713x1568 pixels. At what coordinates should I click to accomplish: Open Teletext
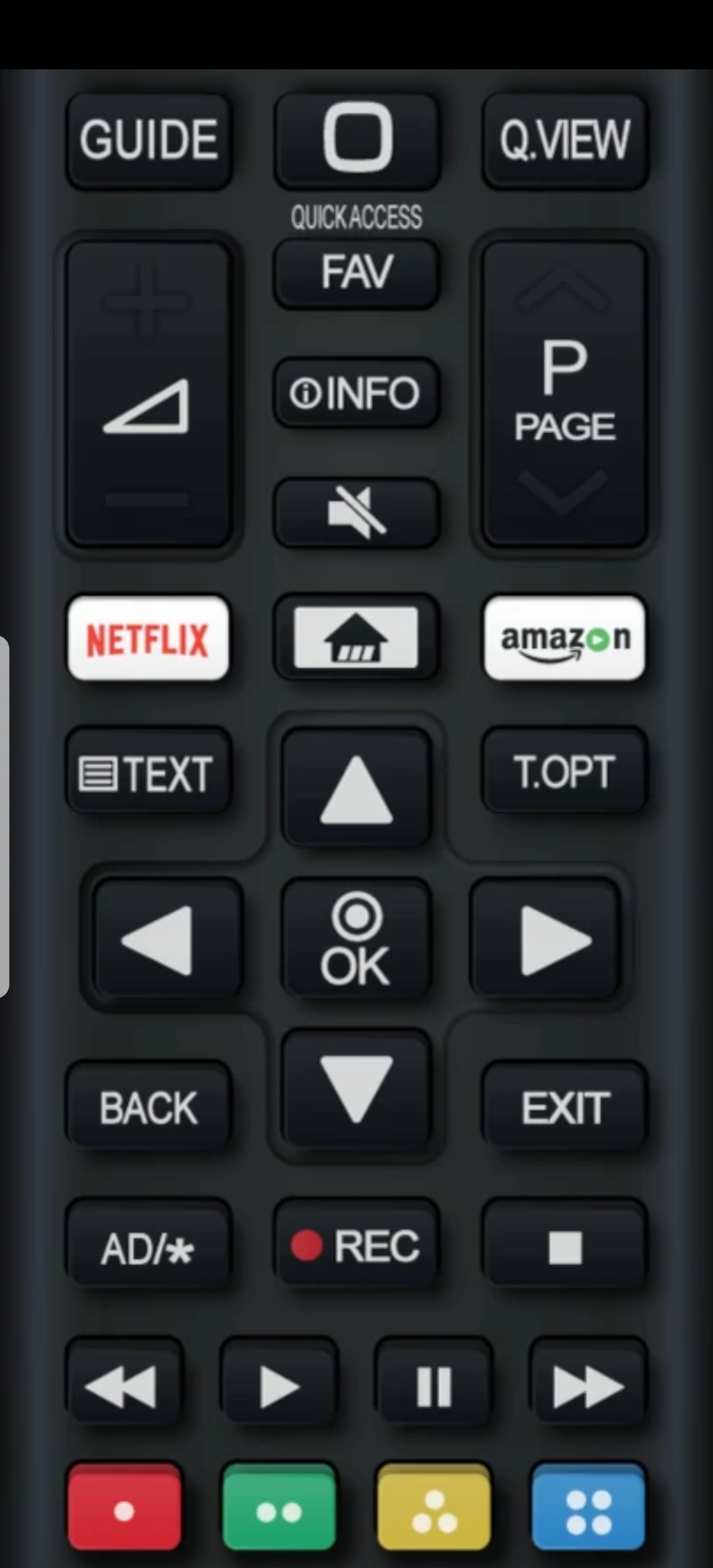coord(149,772)
